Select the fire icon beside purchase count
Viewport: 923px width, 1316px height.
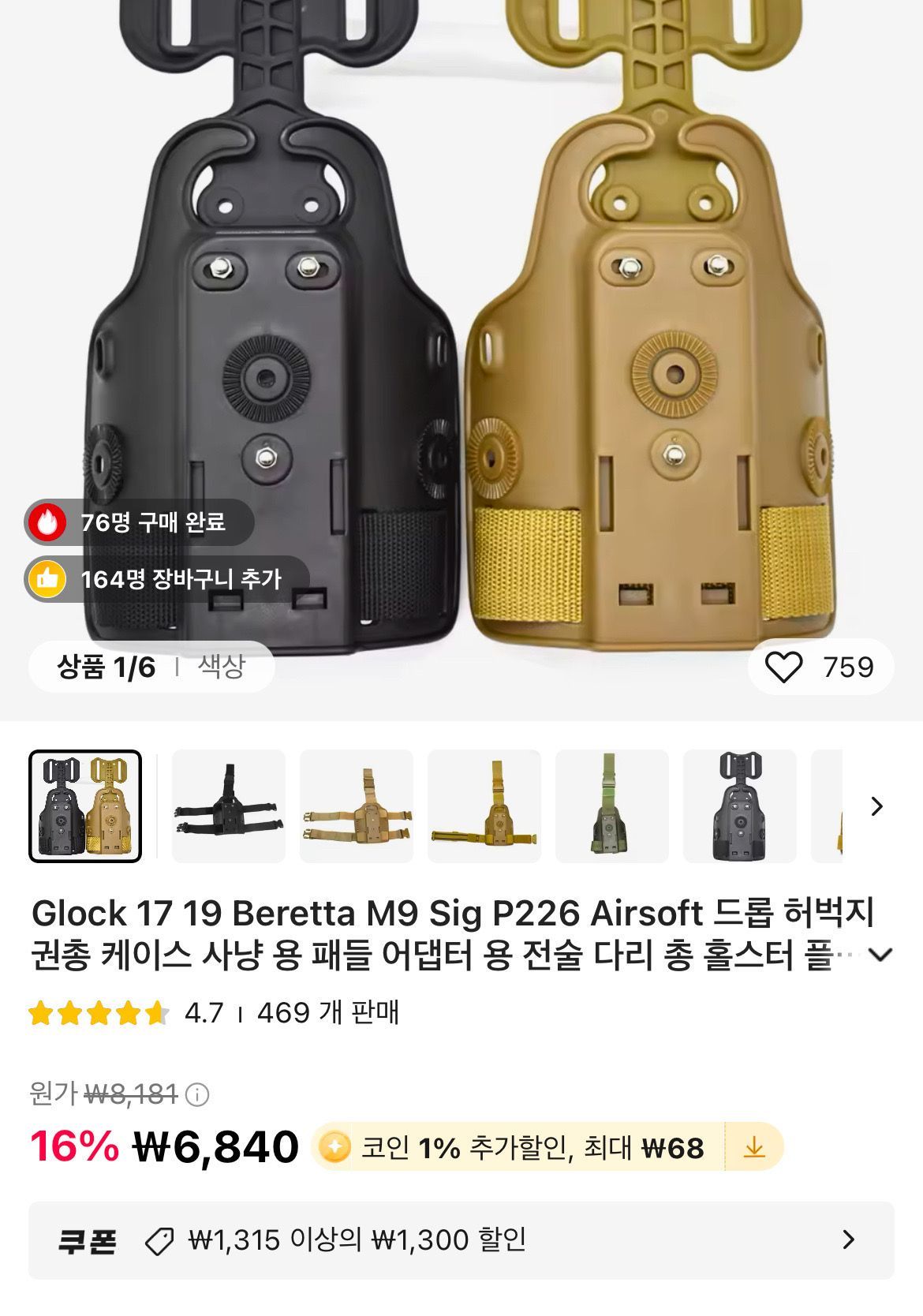49,522
